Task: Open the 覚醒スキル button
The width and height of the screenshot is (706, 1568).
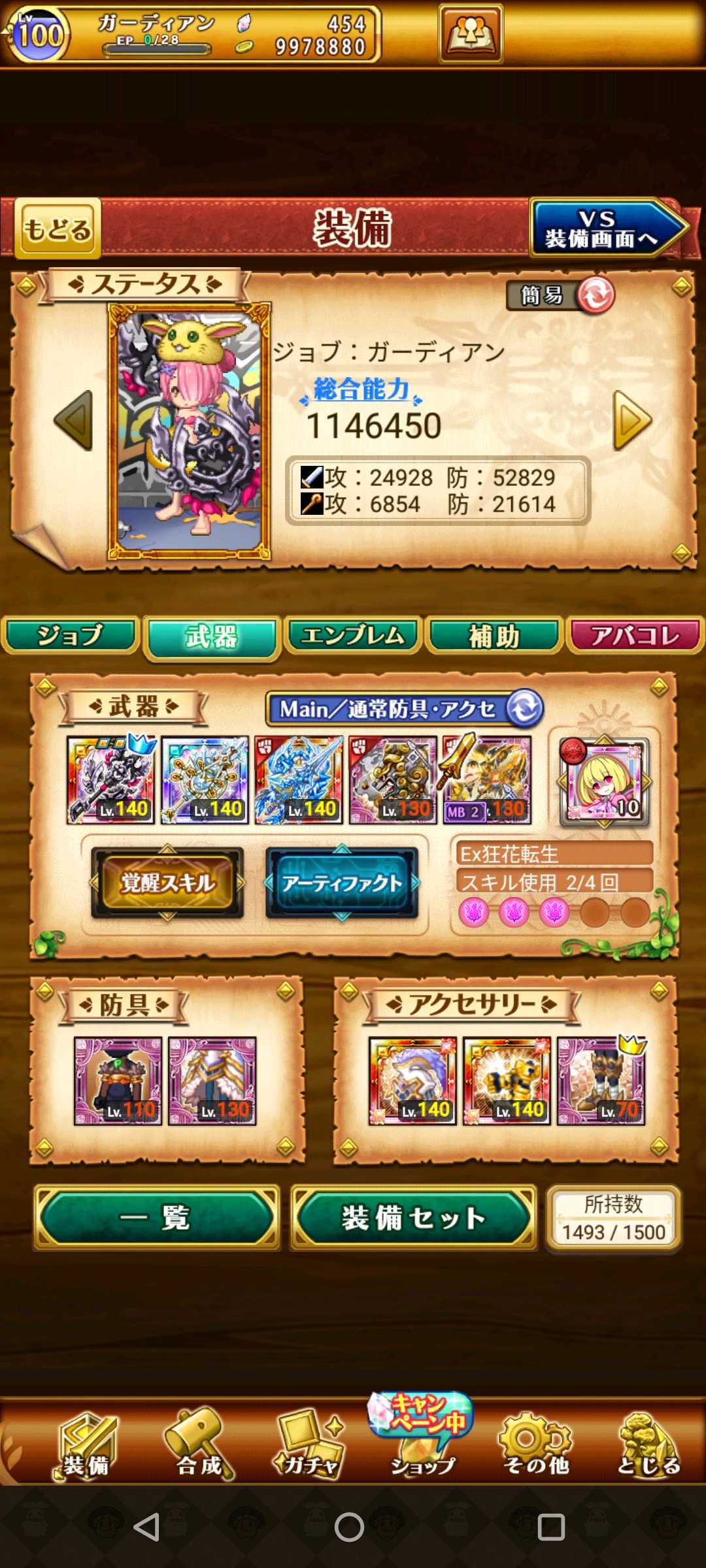Action: 168,883
